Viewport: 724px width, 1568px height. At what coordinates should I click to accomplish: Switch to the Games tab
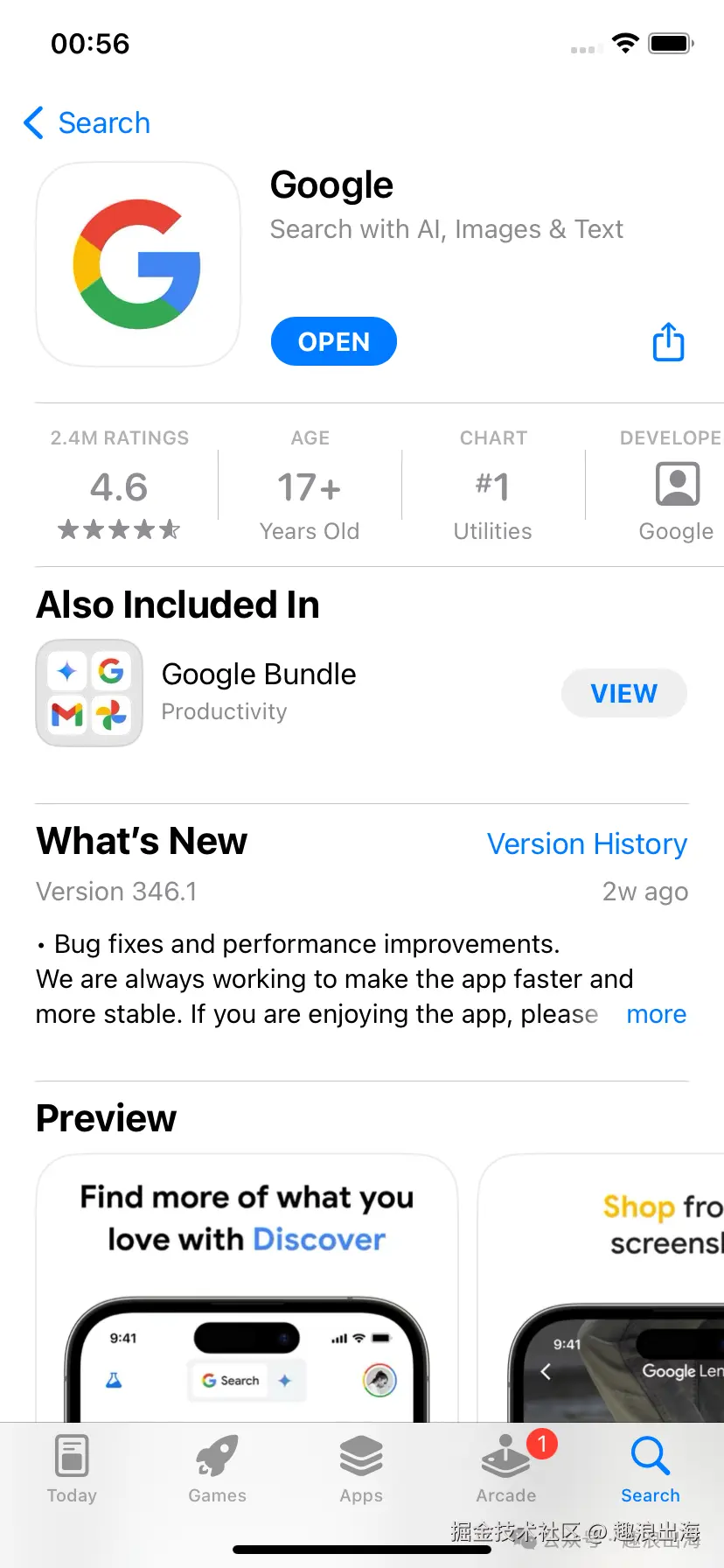(217, 1470)
